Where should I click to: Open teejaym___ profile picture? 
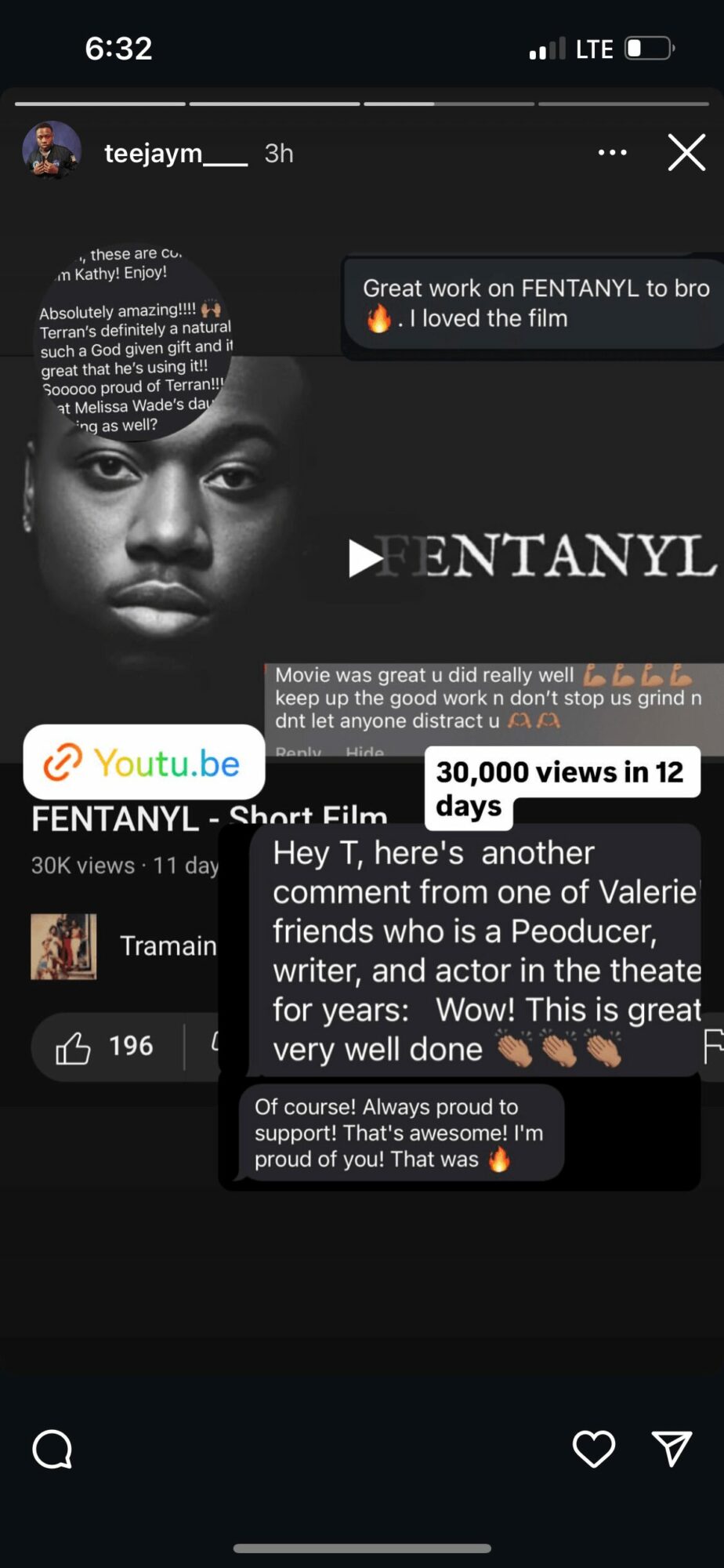click(52, 151)
